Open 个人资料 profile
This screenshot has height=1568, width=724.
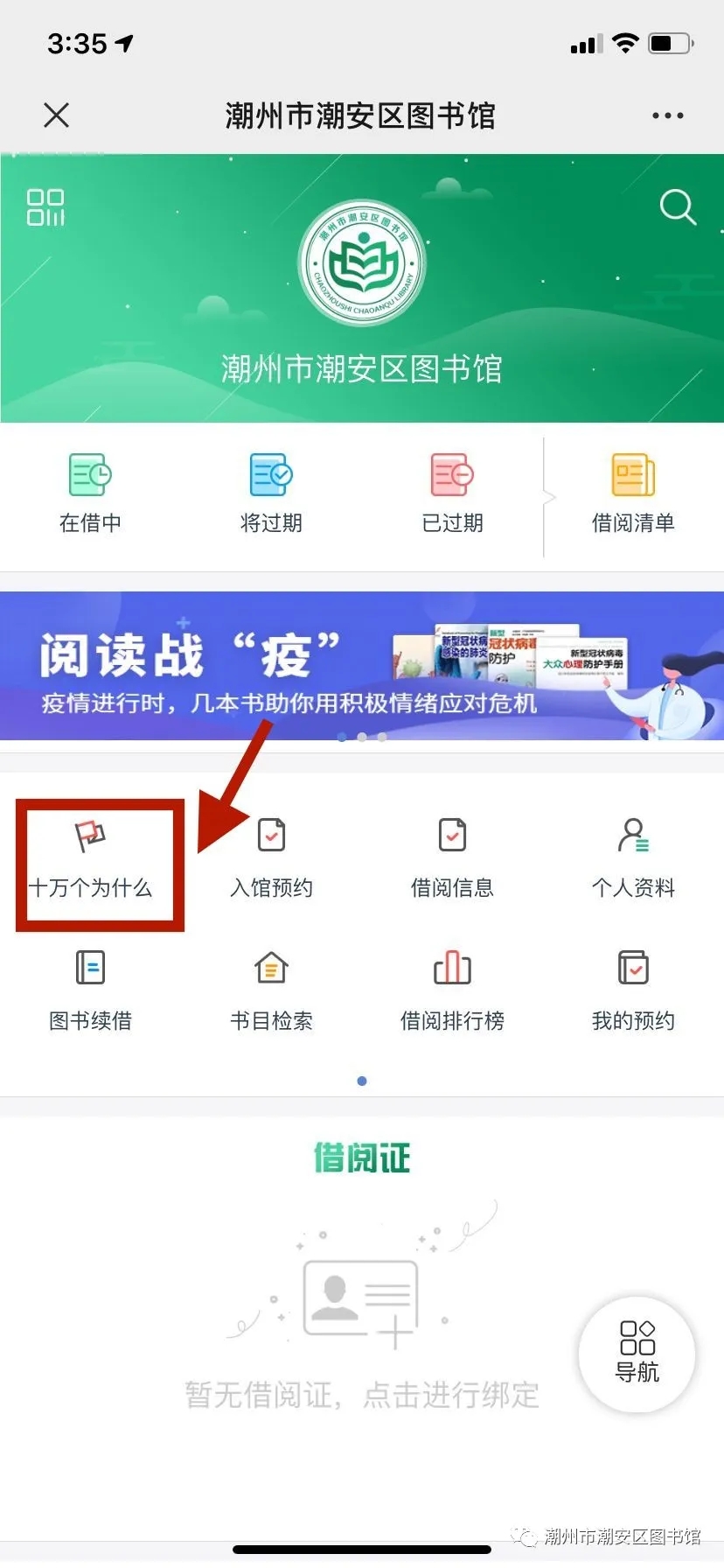tap(633, 860)
